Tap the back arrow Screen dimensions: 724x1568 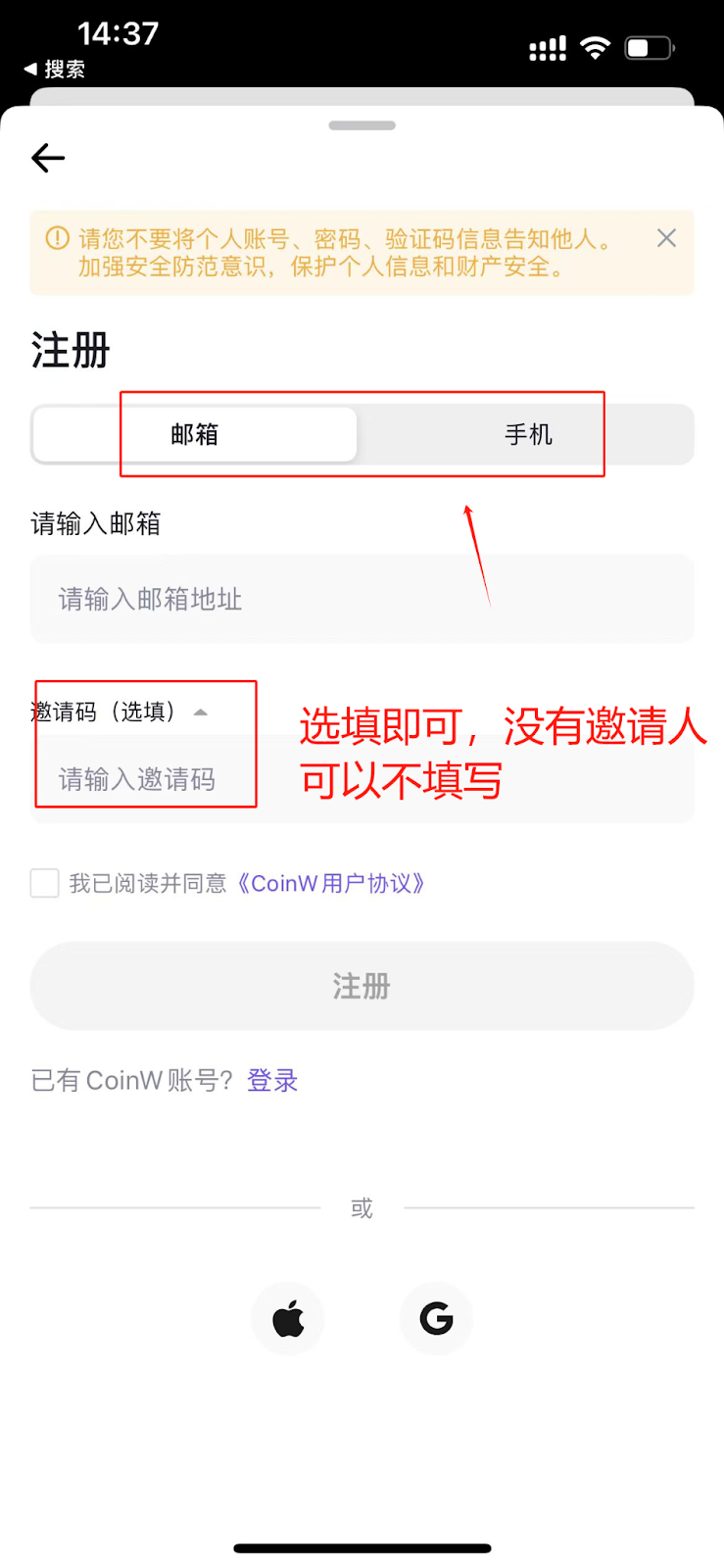click(x=47, y=158)
